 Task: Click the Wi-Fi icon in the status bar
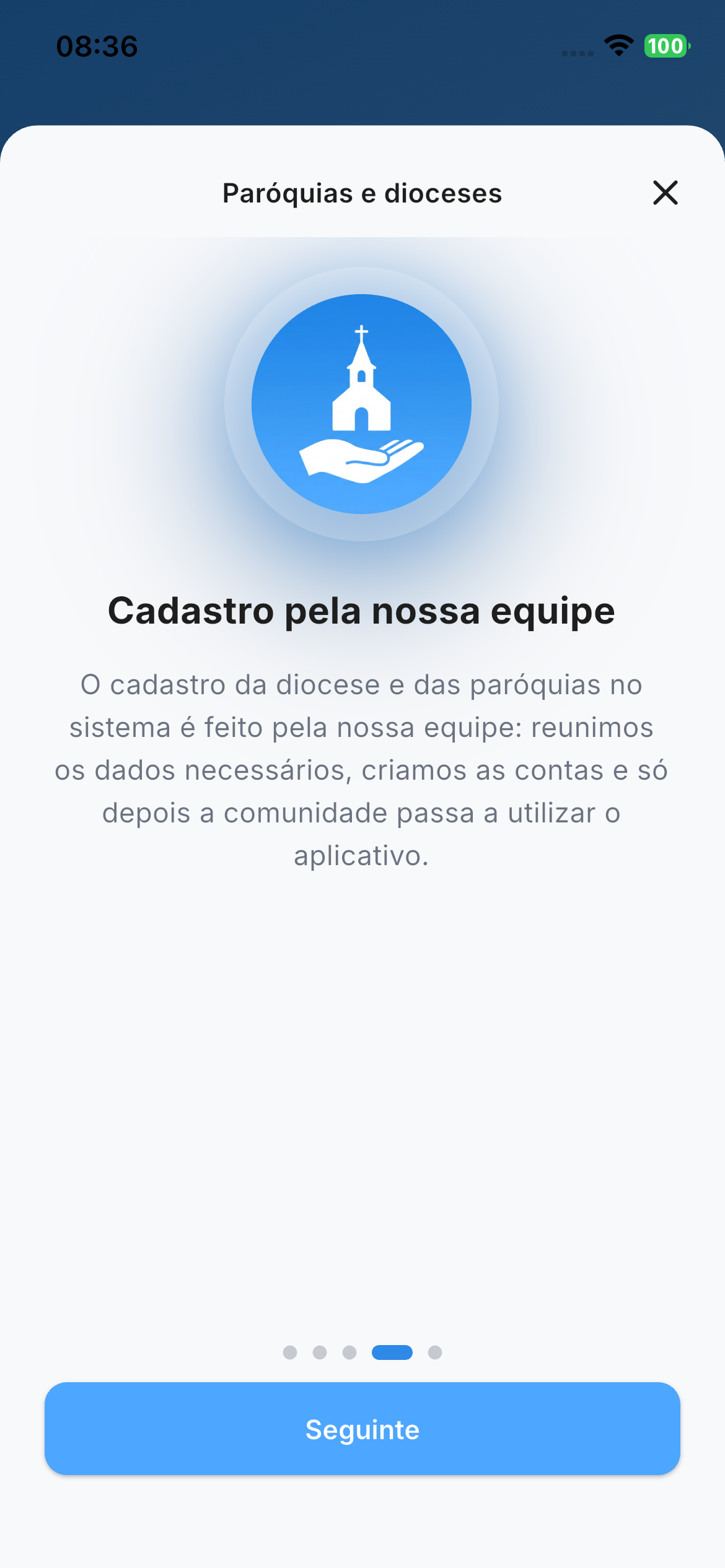[617, 47]
